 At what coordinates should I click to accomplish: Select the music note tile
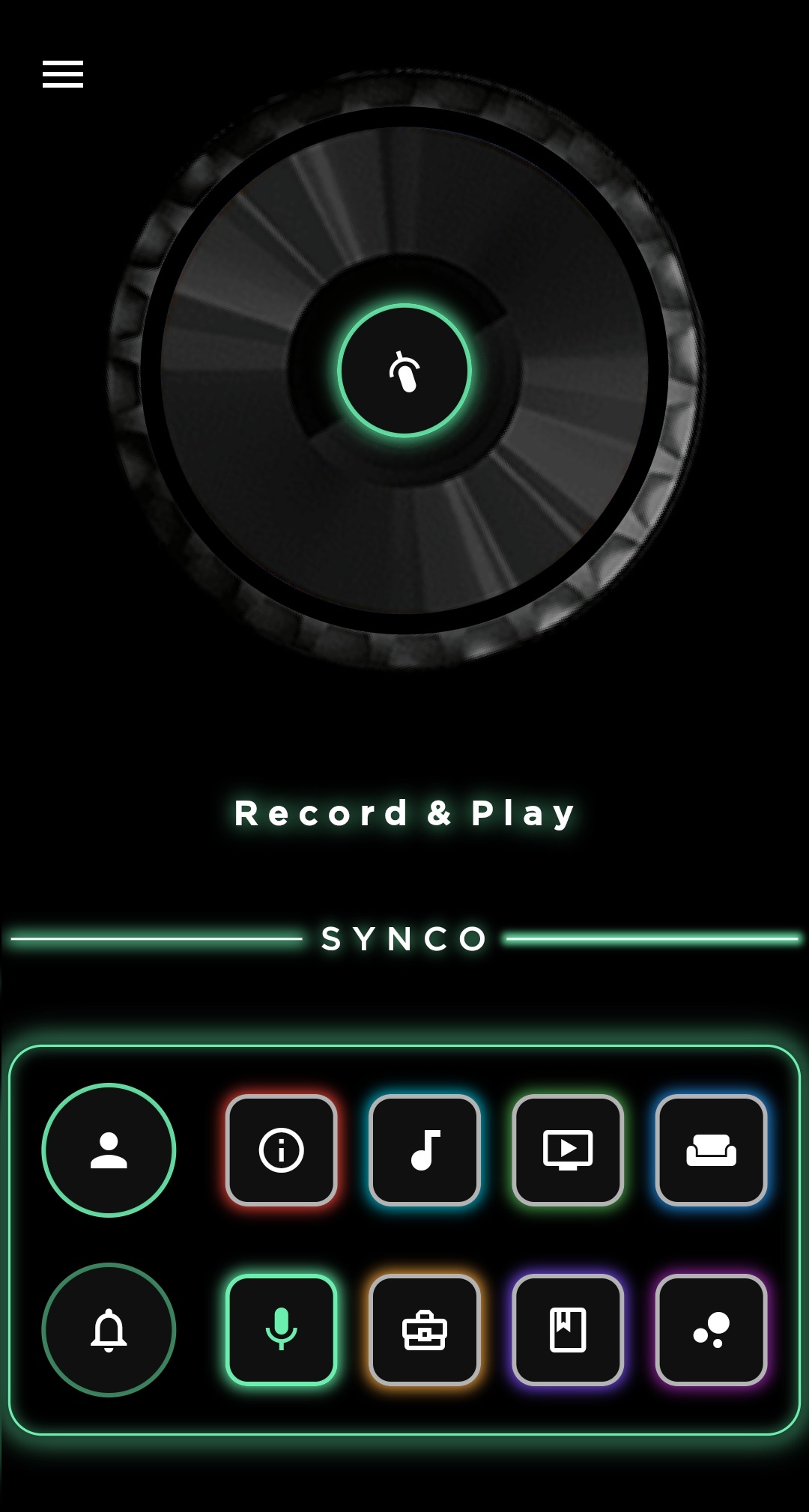point(425,1150)
